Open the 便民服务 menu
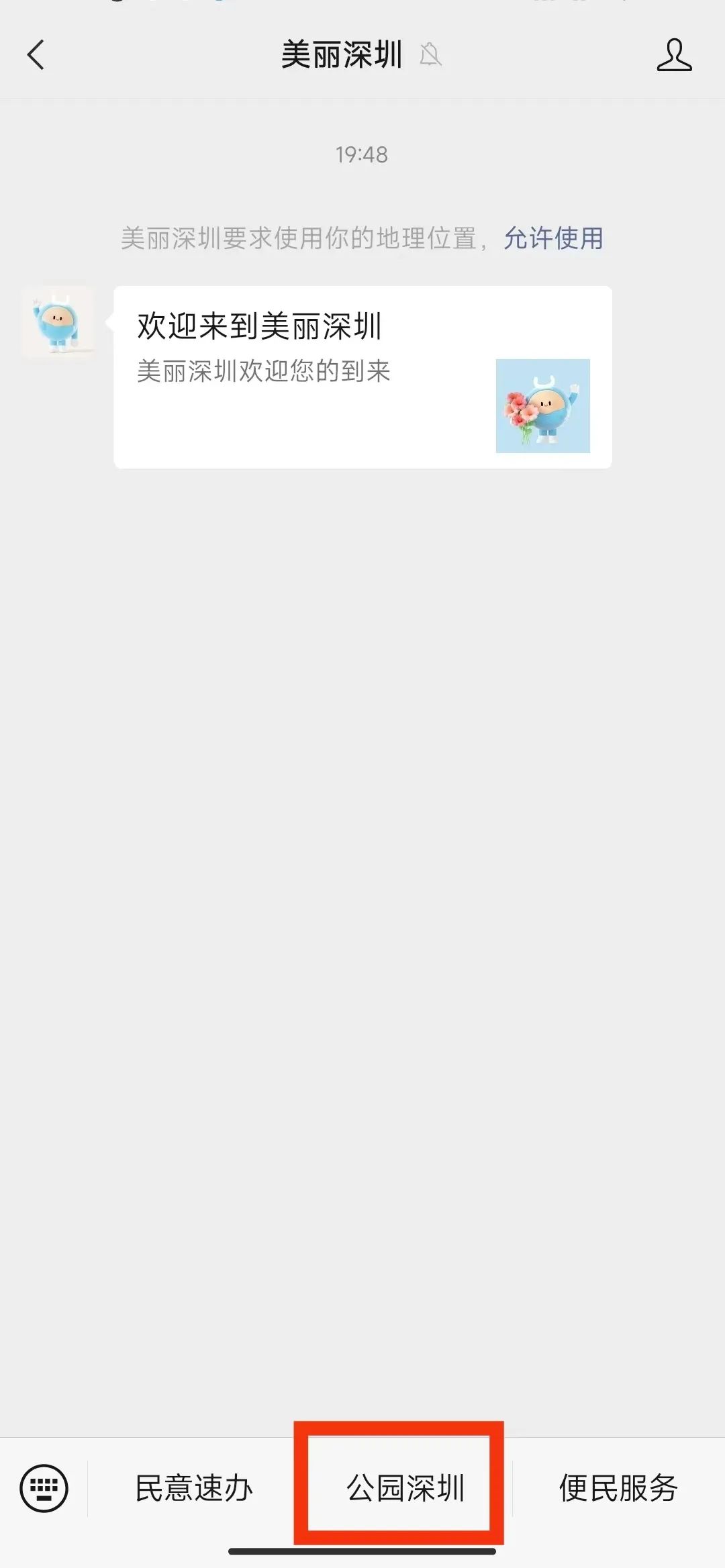 click(618, 1488)
